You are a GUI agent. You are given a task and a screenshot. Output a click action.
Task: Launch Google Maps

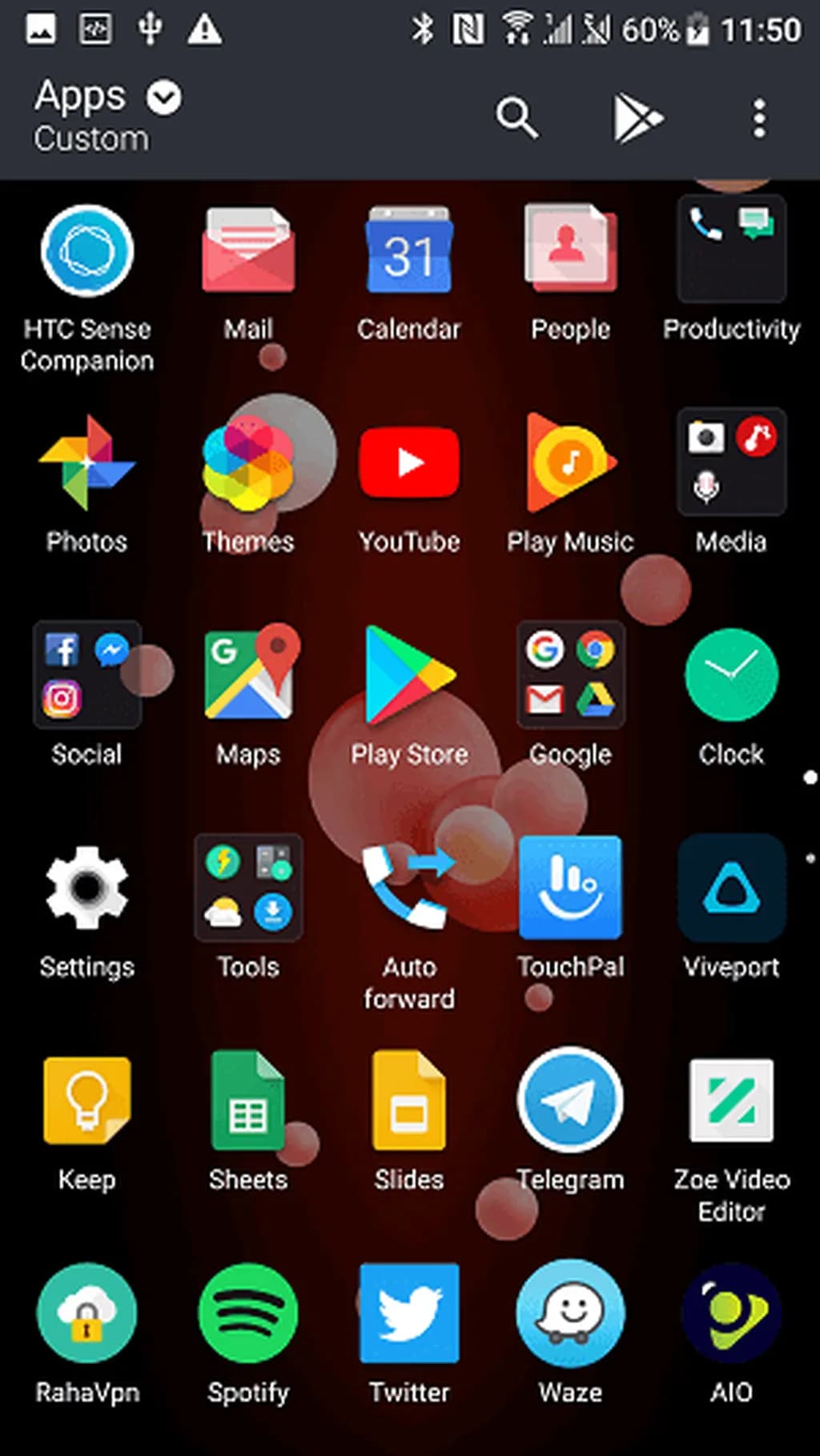[x=248, y=675]
